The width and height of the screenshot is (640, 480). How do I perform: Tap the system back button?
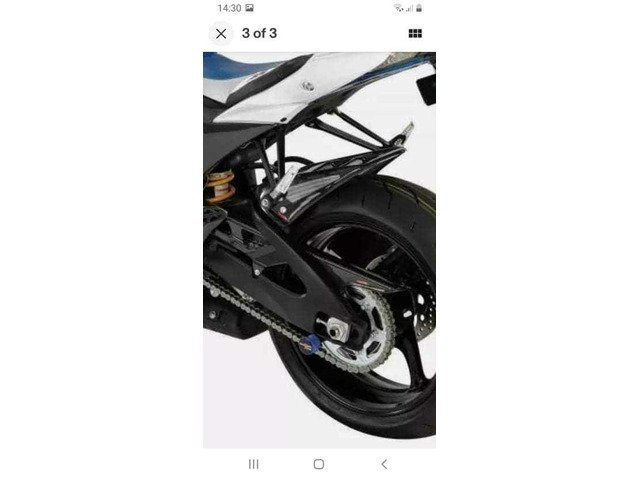384,464
